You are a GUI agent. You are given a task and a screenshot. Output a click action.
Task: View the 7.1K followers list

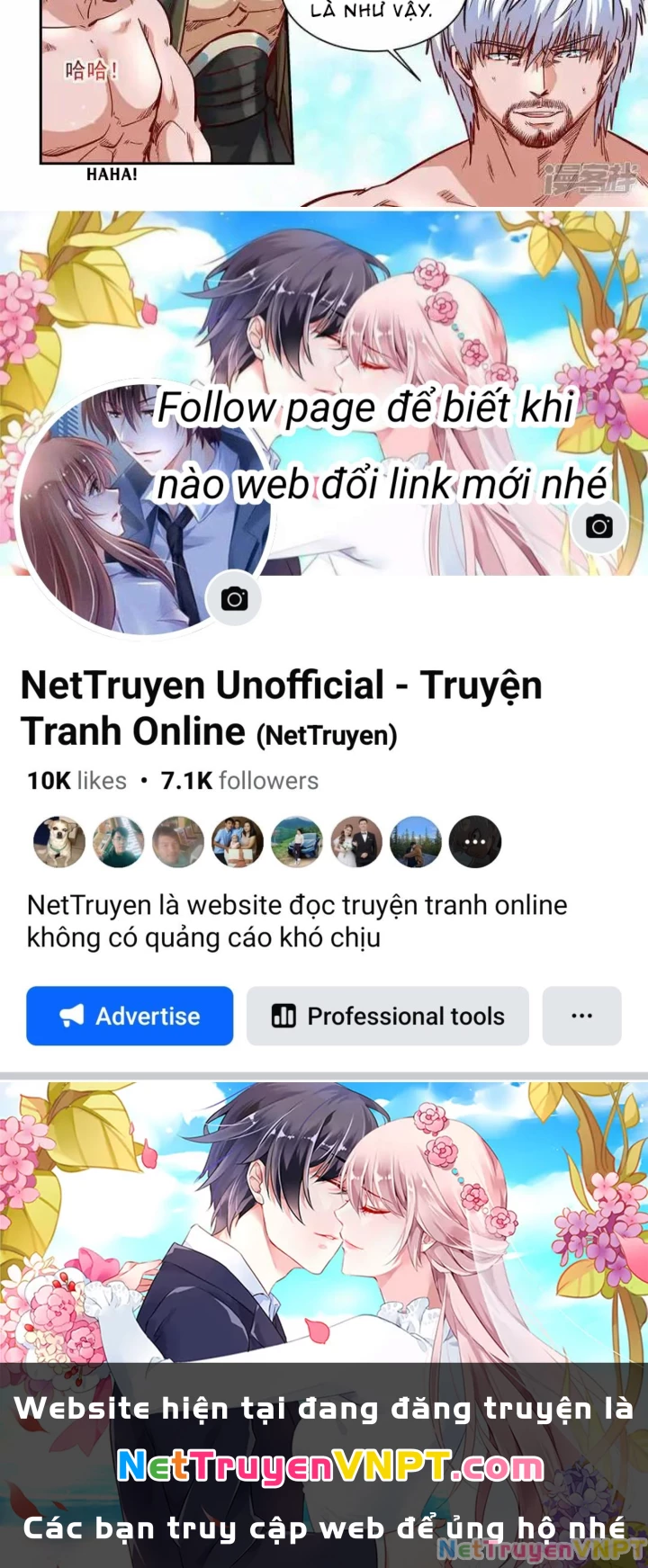pyautogui.click(x=238, y=780)
